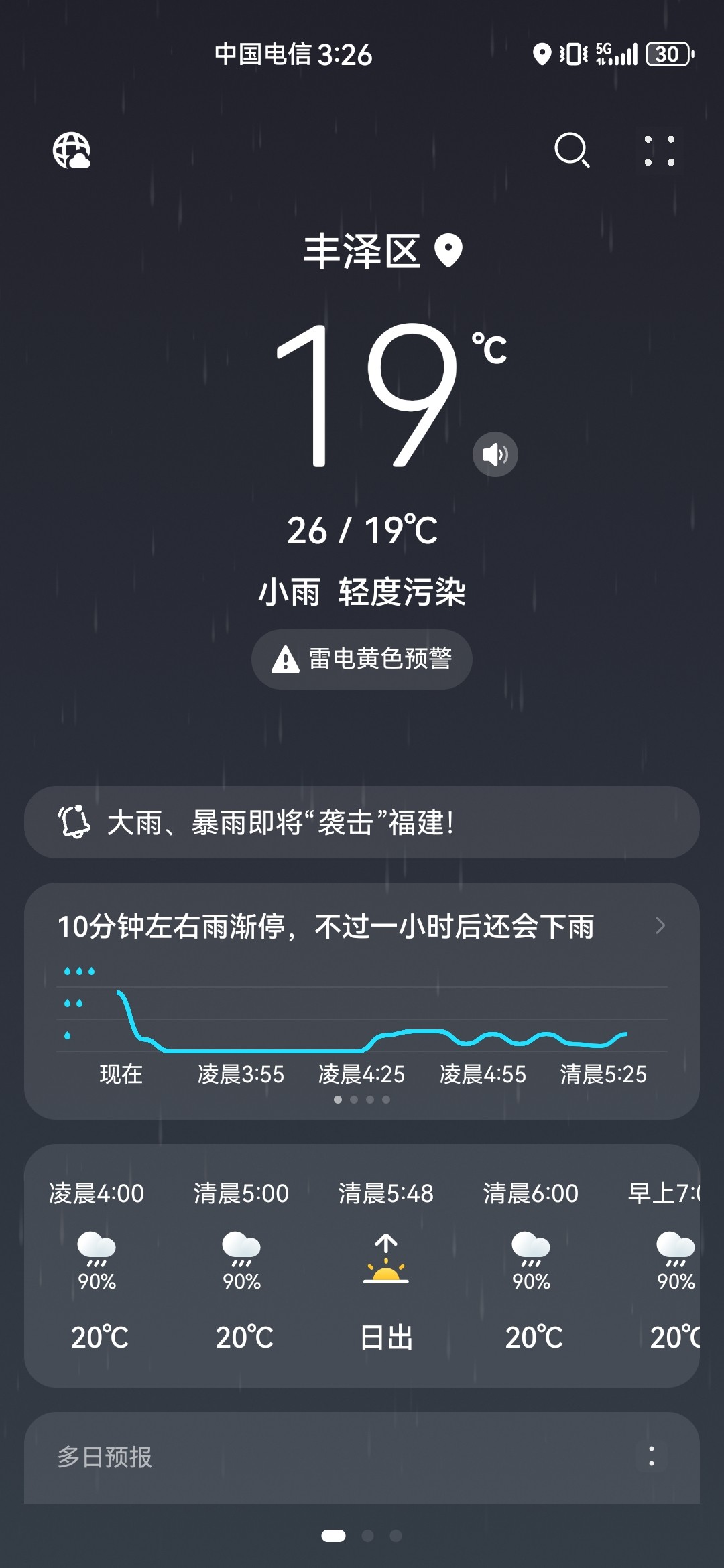Viewport: 724px width, 1568px height.
Task: Open the 雷电黄色预警 alert chip
Action: (x=362, y=659)
